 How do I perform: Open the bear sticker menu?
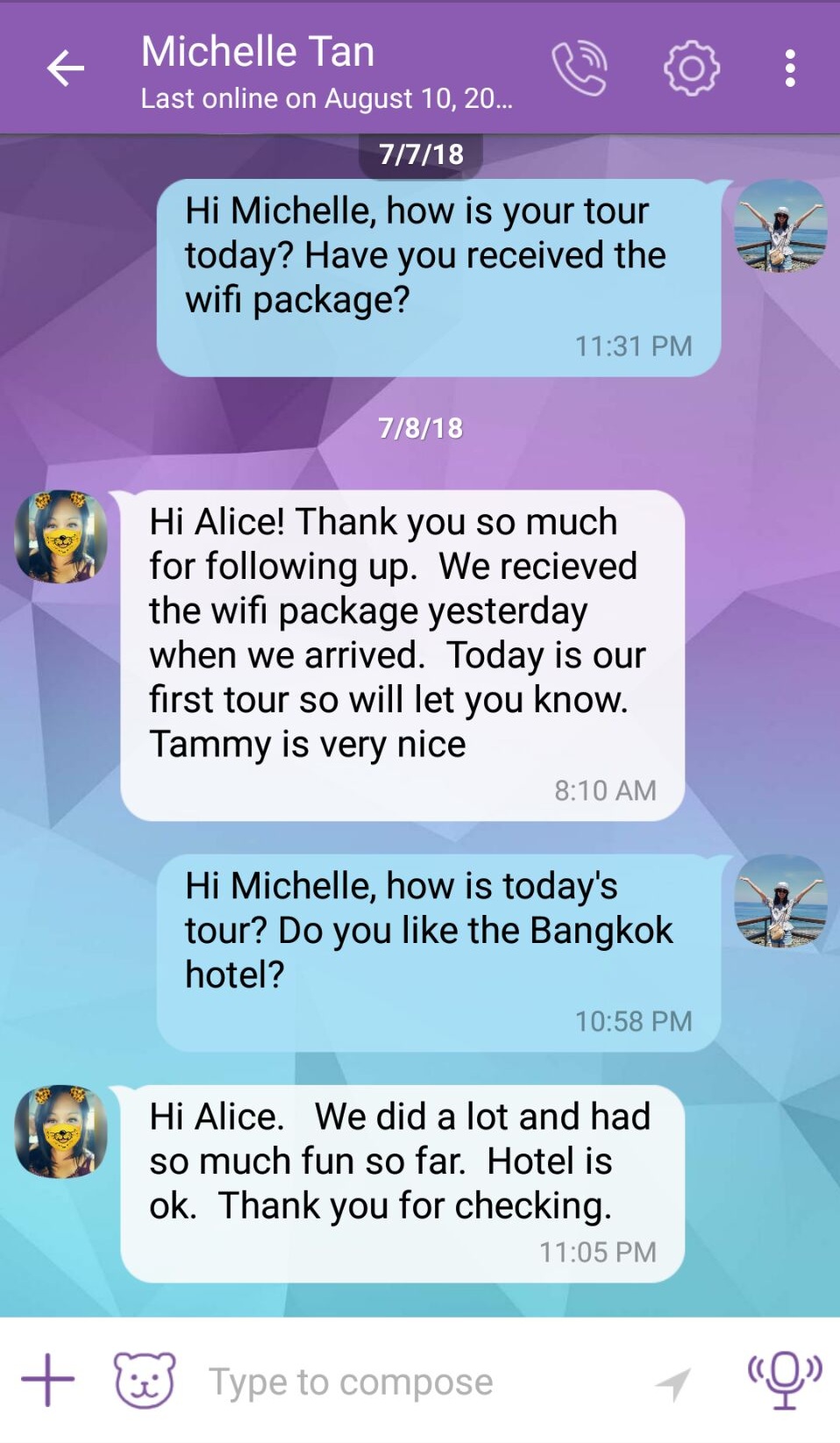(x=145, y=1380)
